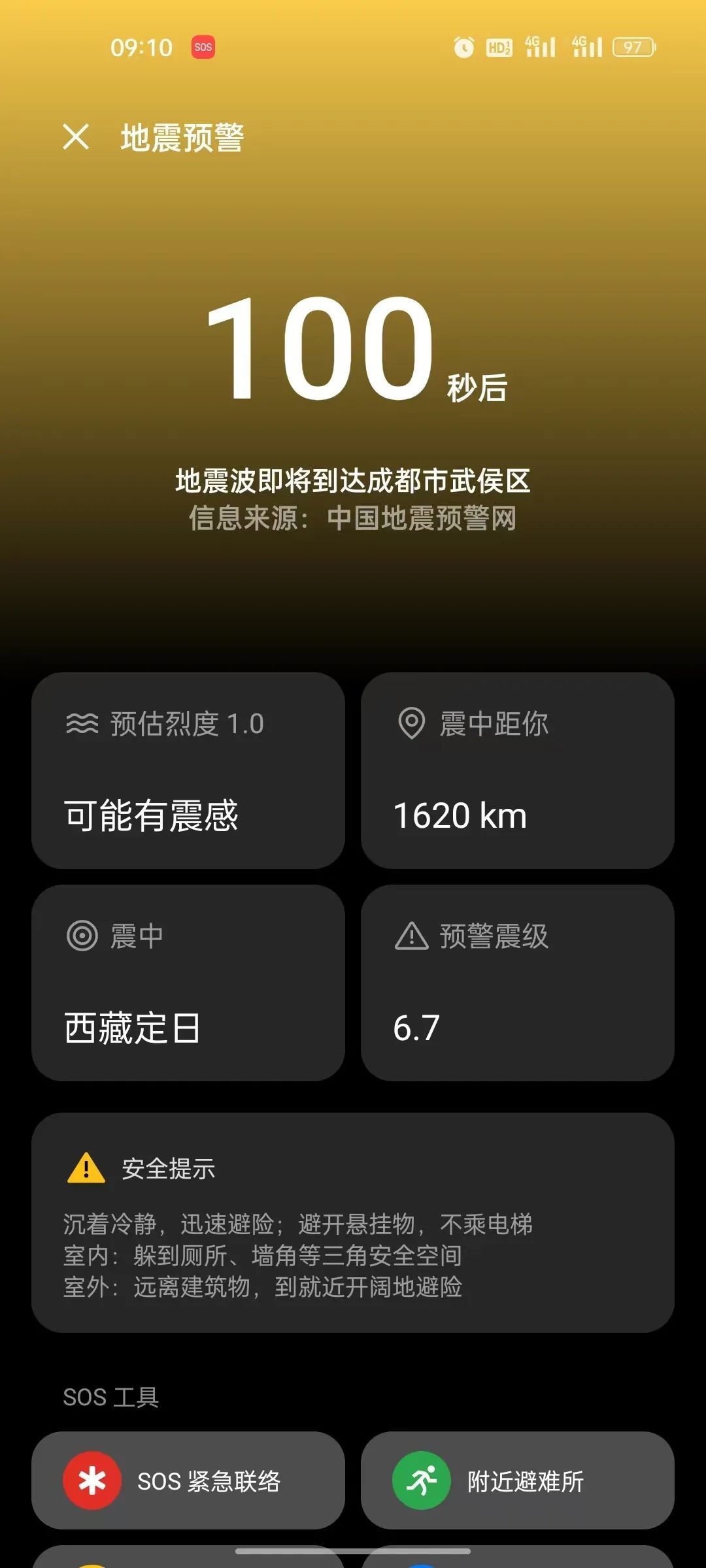Tap the battery indicator showing 97
The height and width of the screenshot is (1568, 706).
[632, 47]
